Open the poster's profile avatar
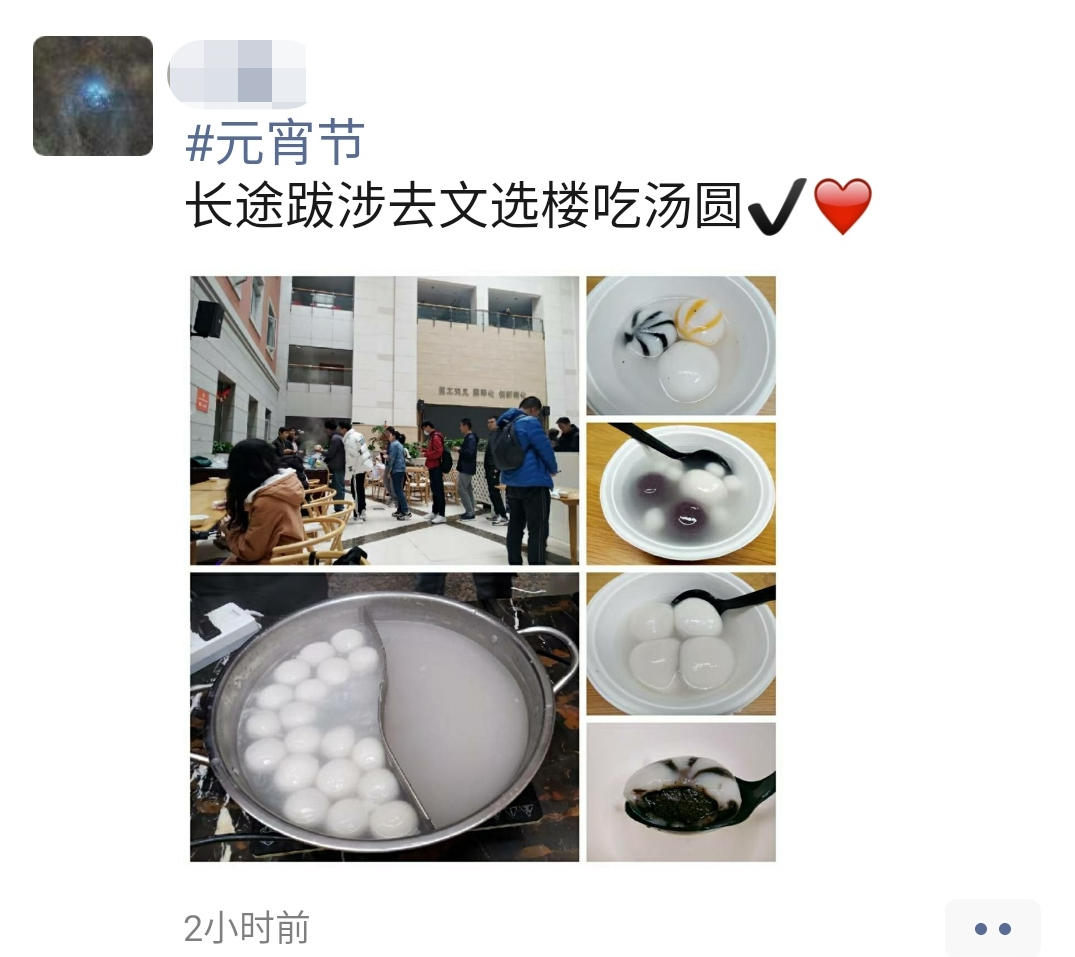The height and width of the screenshot is (957, 1075). pyautogui.click(x=93, y=96)
